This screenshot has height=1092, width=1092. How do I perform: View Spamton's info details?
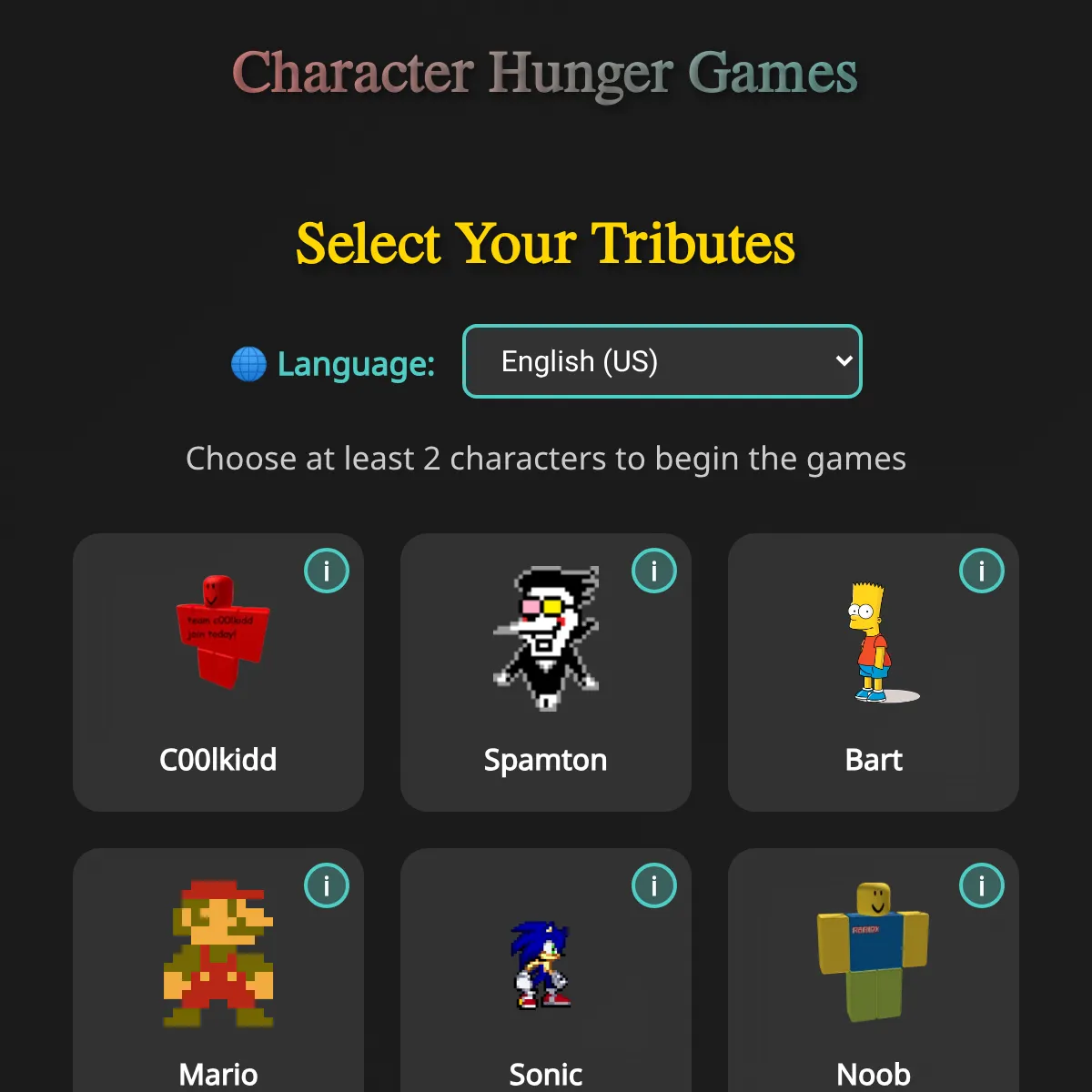pos(654,571)
